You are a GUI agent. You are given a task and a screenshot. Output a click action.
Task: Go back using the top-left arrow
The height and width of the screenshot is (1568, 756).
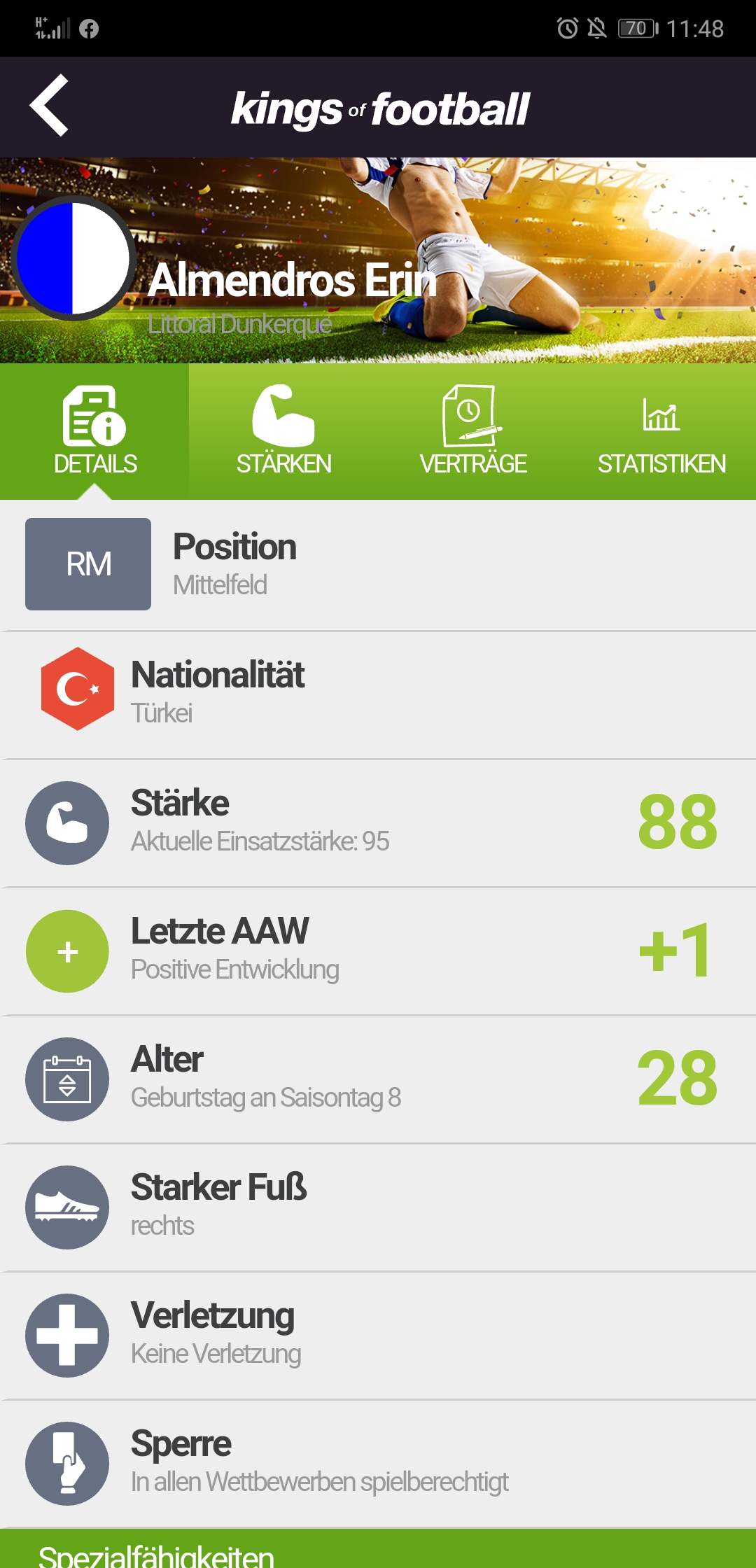click(49, 105)
